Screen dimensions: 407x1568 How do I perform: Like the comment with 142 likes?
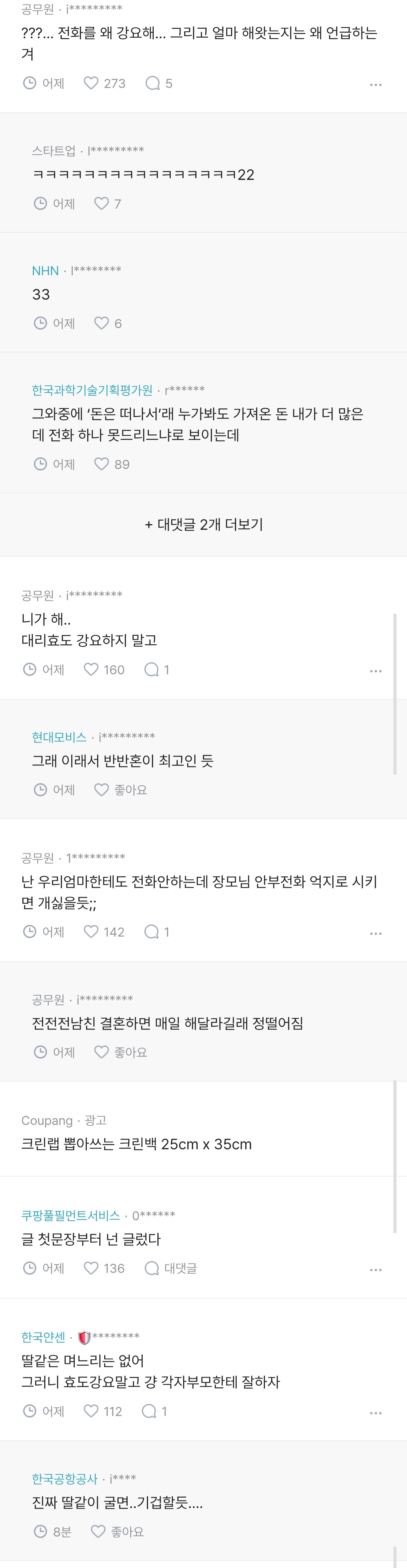(x=91, y=932)
